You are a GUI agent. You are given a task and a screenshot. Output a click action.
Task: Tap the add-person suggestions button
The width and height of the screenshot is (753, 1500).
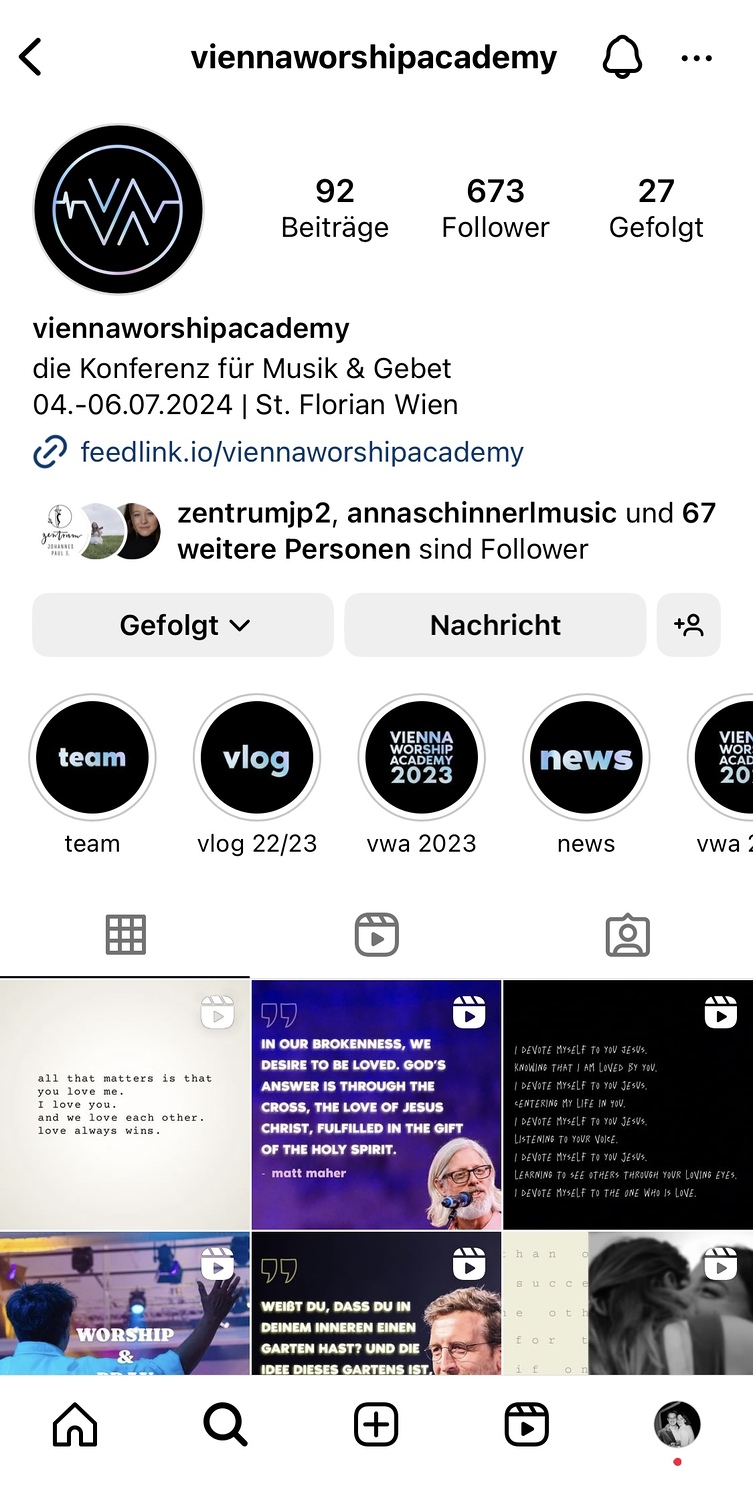point(688,625)
